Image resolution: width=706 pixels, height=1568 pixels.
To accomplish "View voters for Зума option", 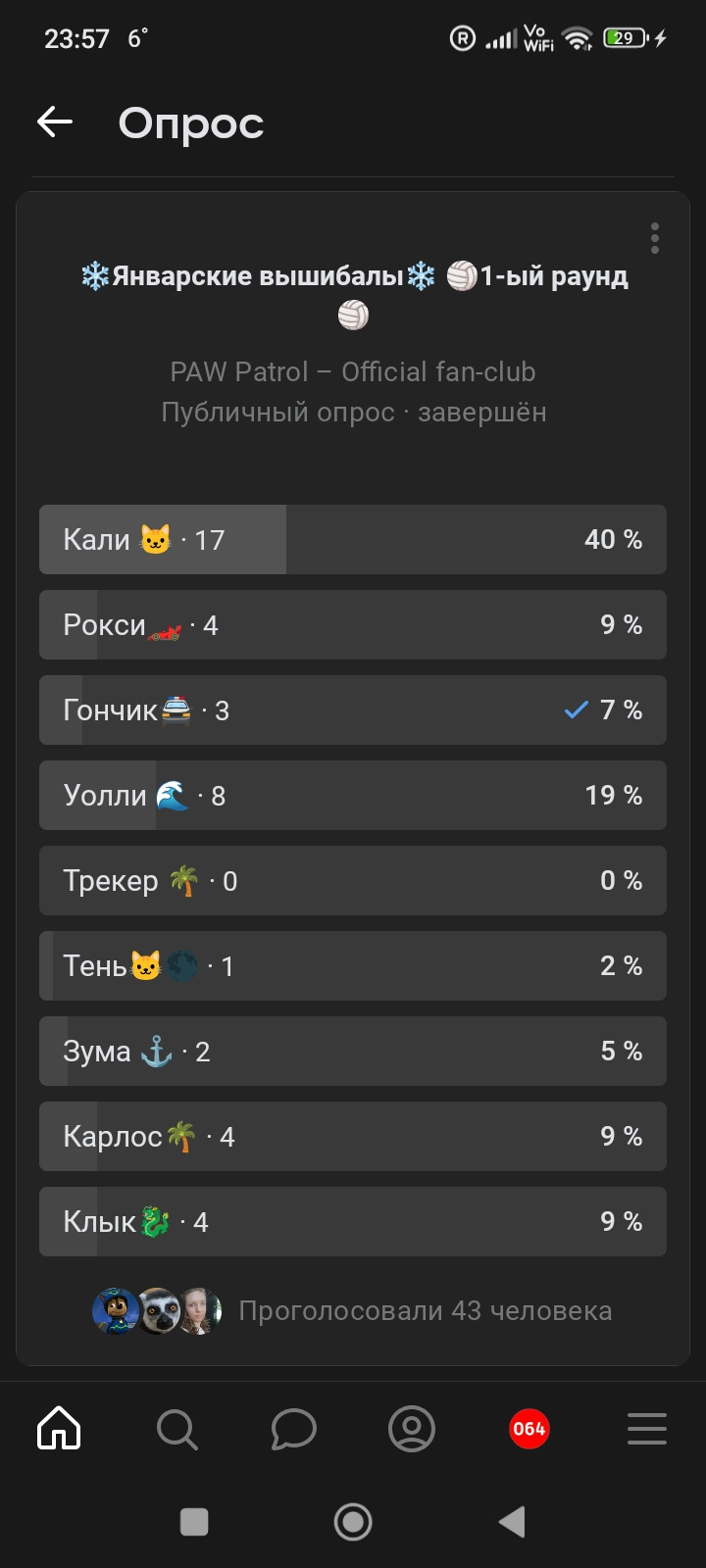I will [x=353, y=1052].
